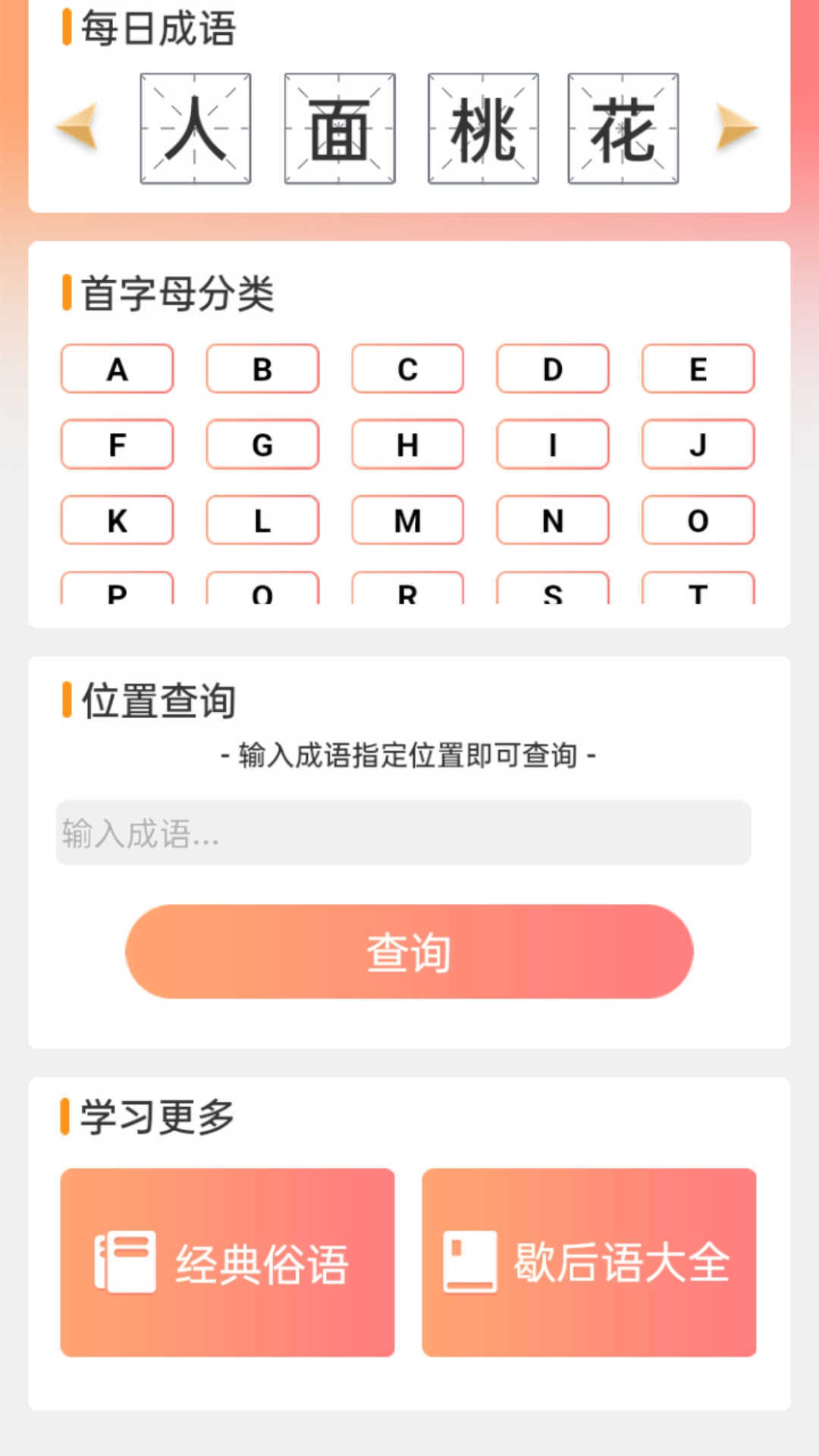Select the letter T category
Screen dimensions: 819x1456
698,594
